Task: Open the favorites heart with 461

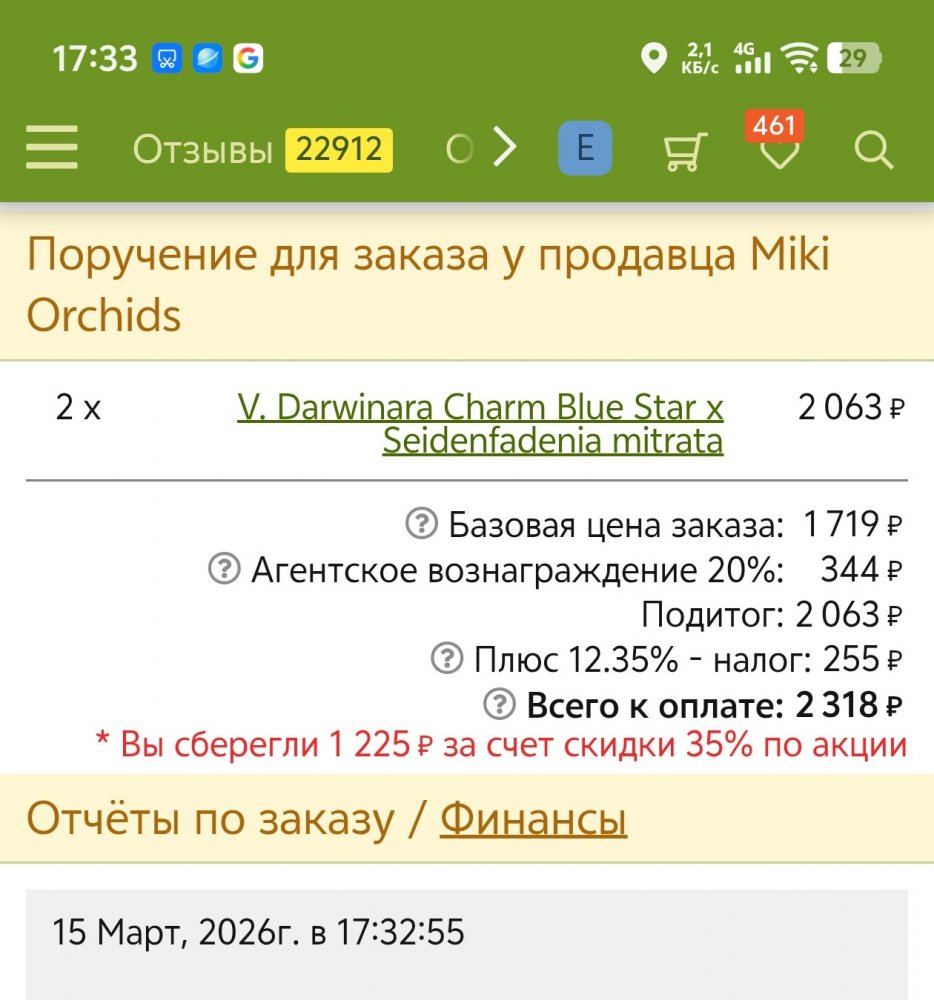Action: coord(778,152)
